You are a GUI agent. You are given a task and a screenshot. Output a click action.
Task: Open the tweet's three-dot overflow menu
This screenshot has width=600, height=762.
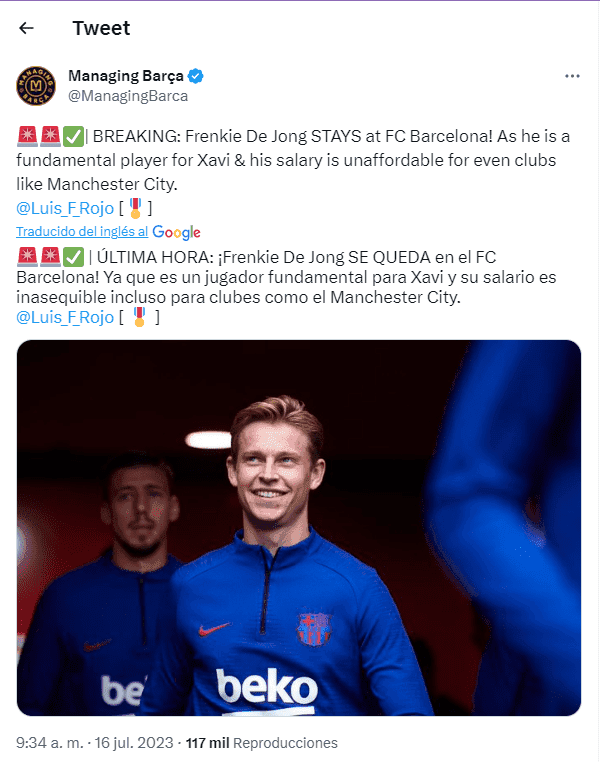click(572, 77)
